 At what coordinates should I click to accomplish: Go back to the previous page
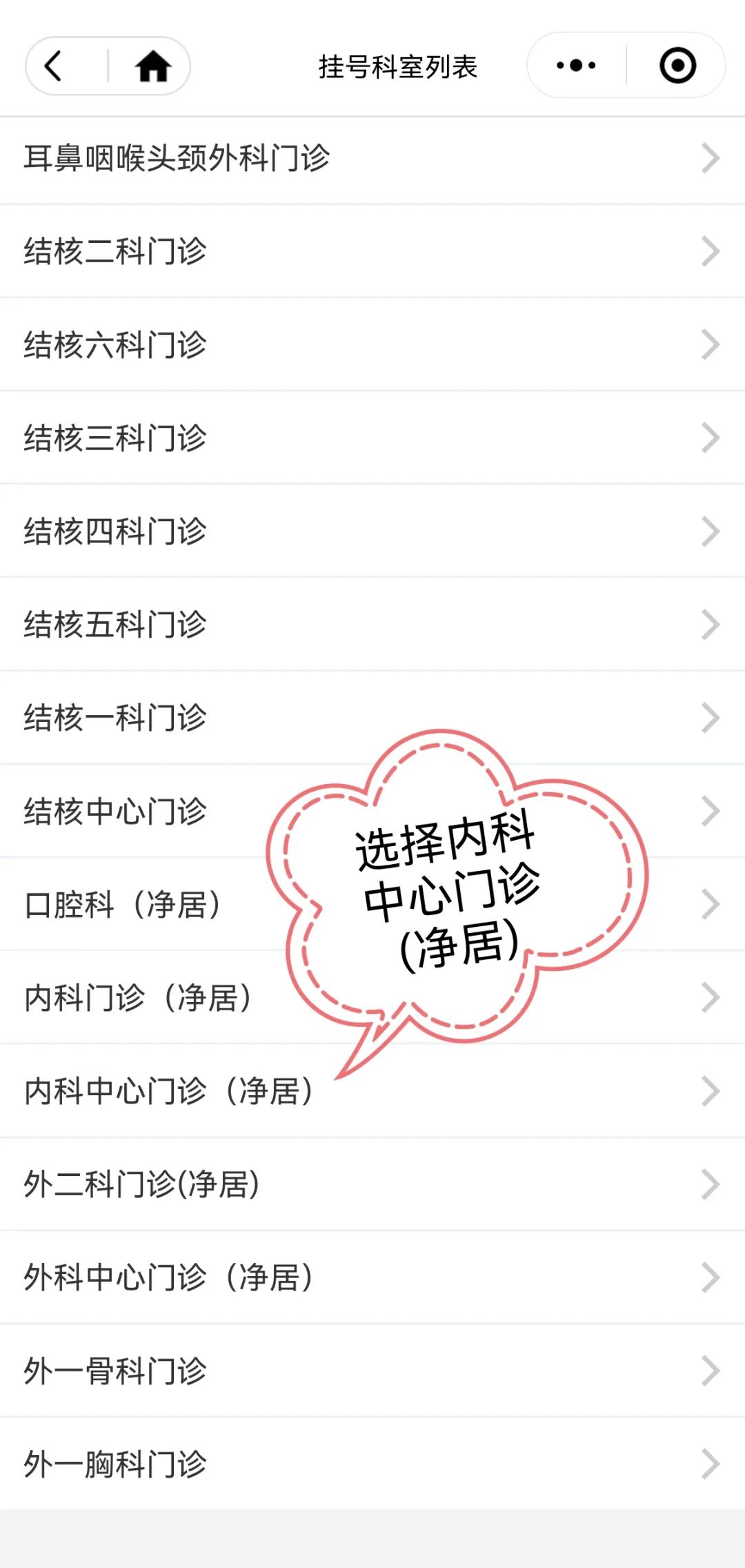tap(54, 66)
